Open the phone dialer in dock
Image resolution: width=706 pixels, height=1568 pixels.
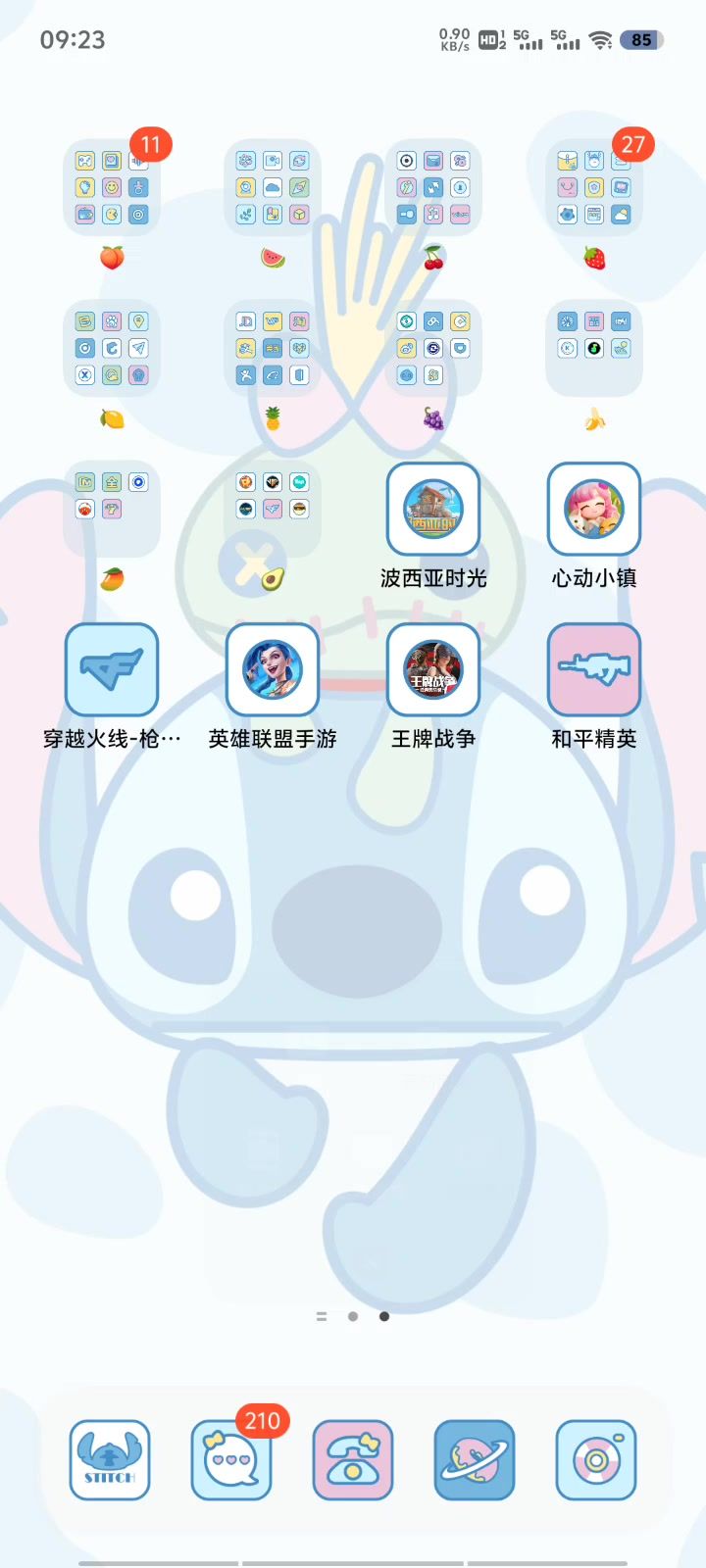[x=353, y=1460]
